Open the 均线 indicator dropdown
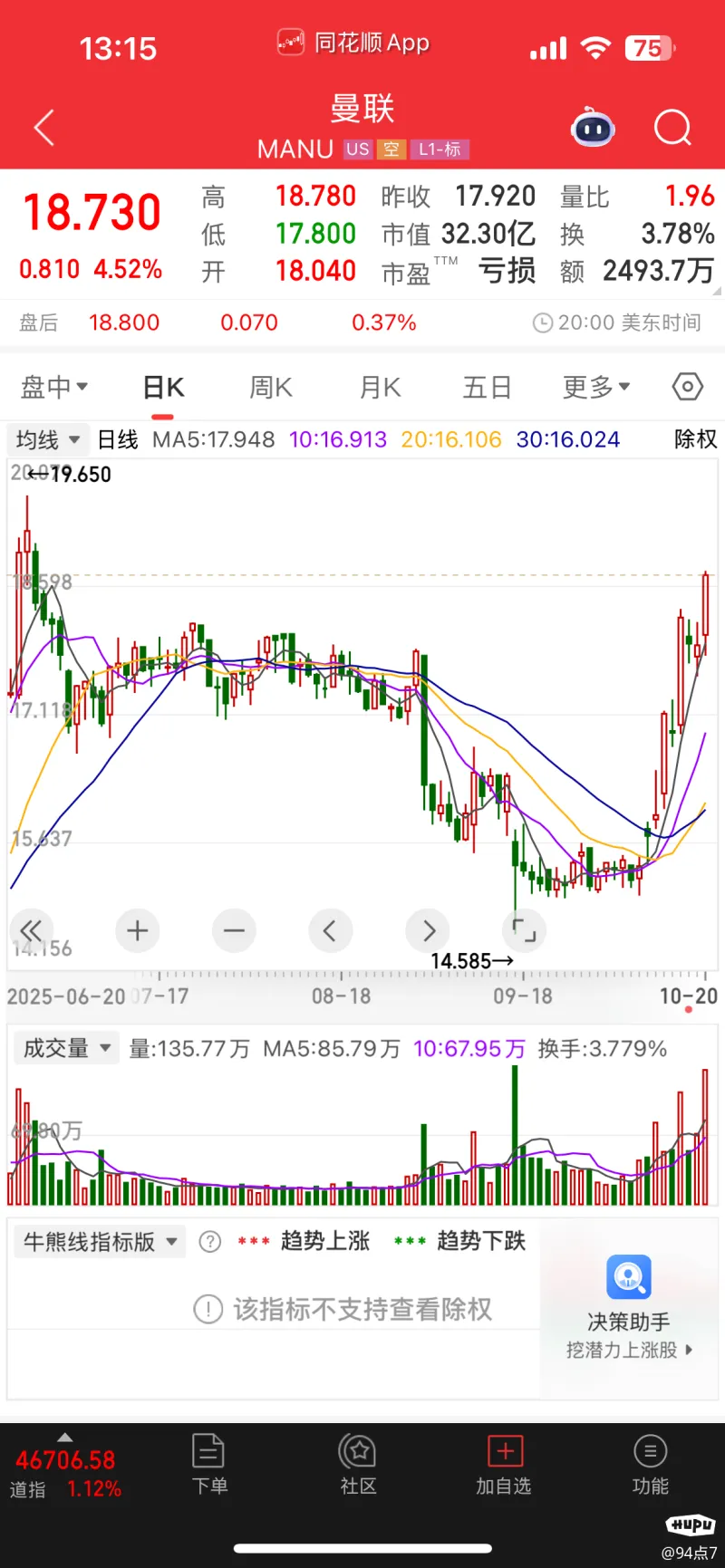 point(47,440)
